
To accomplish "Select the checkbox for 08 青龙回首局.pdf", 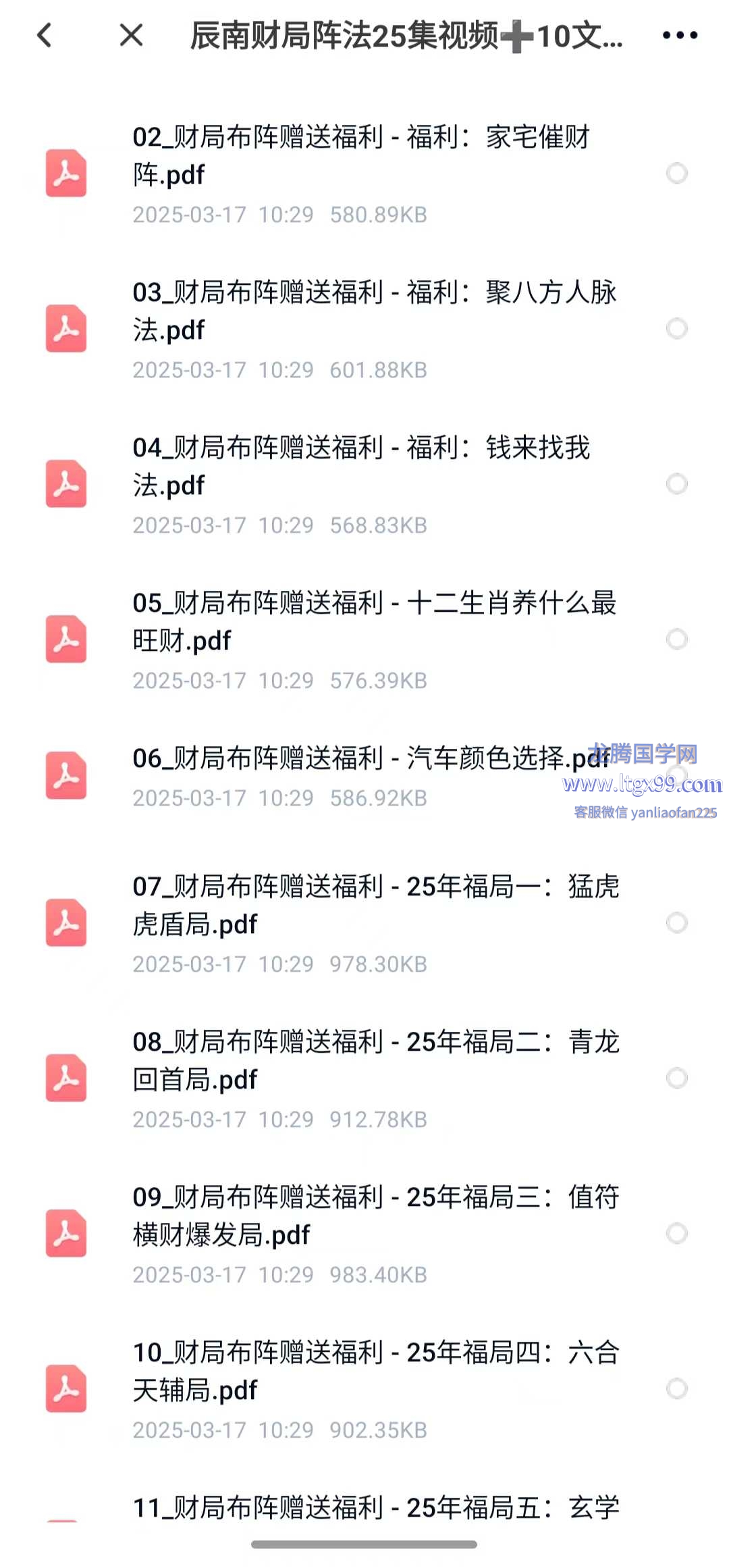I will click(676, 1078).
